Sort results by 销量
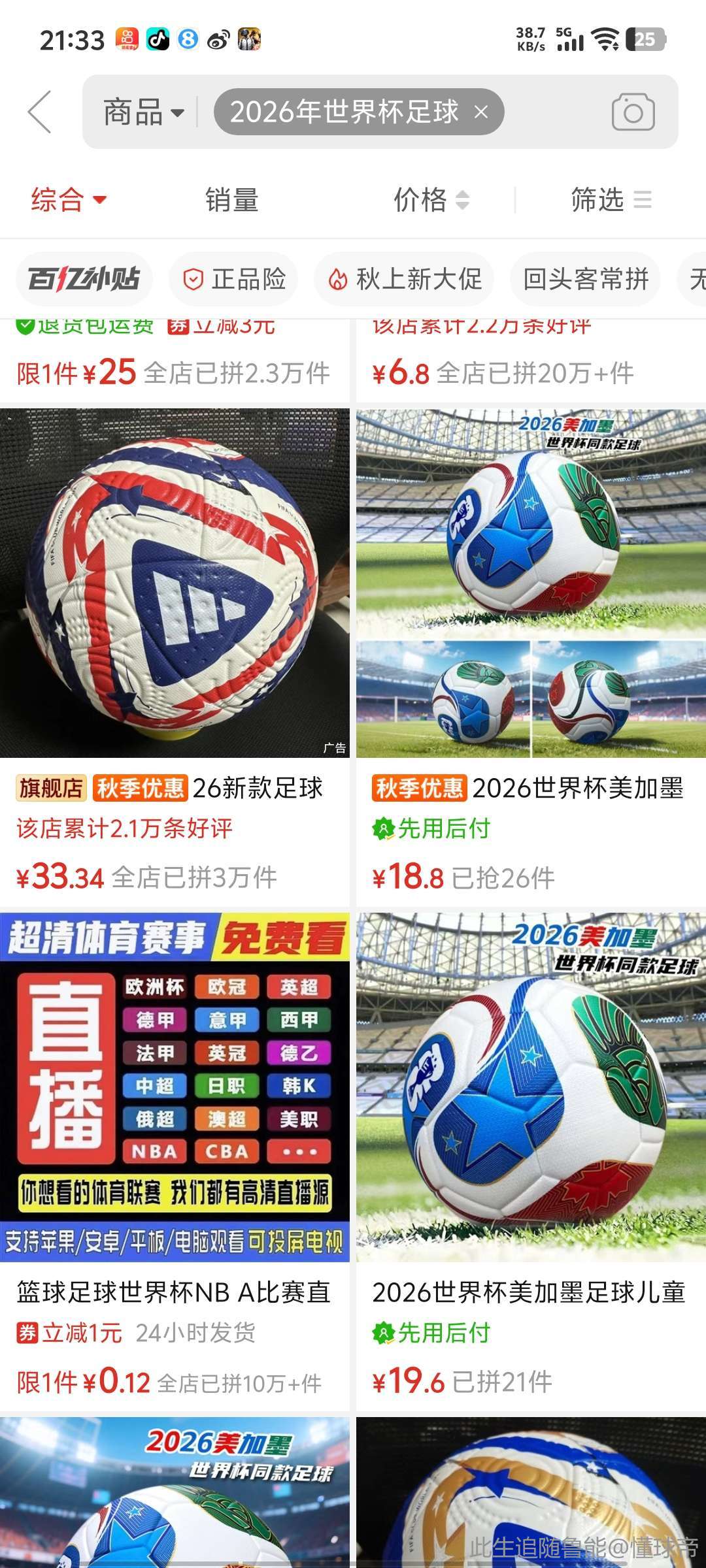 [x=231, y=200]
